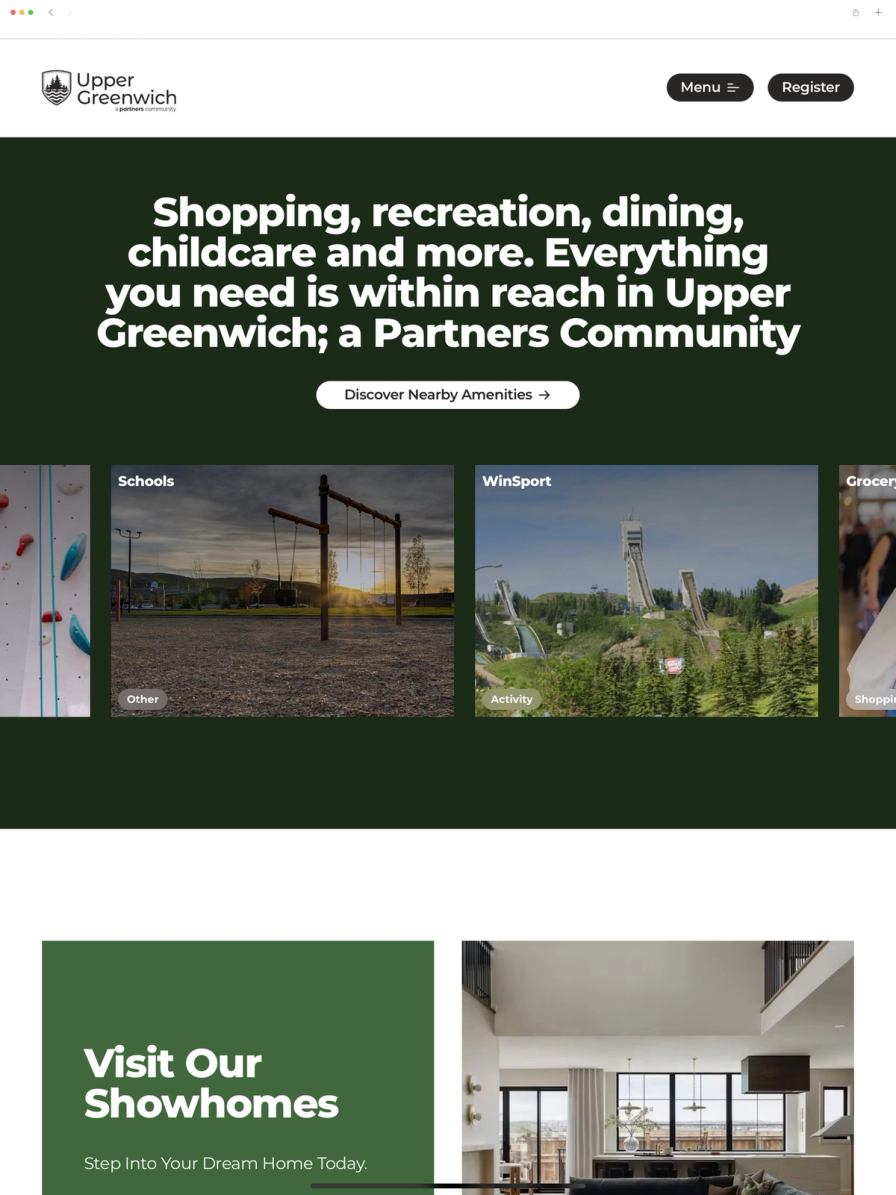896x1195 pixels.
Task: Open the Menu button
Action: [x=709, y=87]
